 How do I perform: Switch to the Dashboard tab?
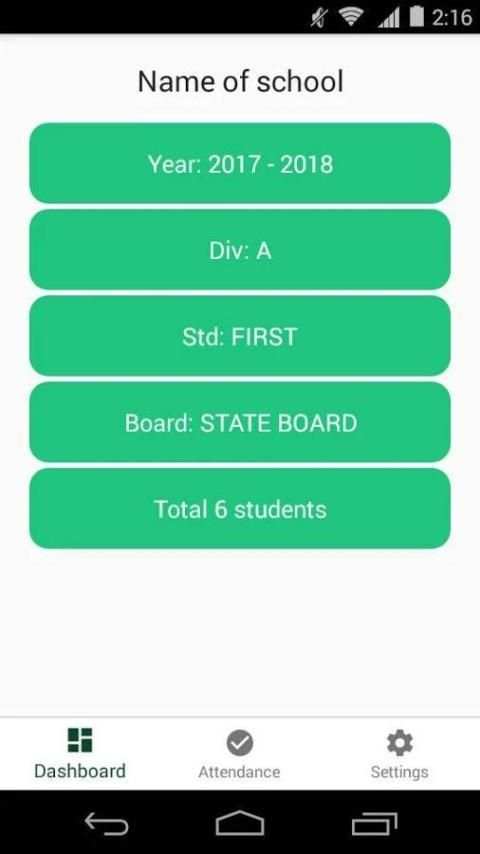point(80,754)
